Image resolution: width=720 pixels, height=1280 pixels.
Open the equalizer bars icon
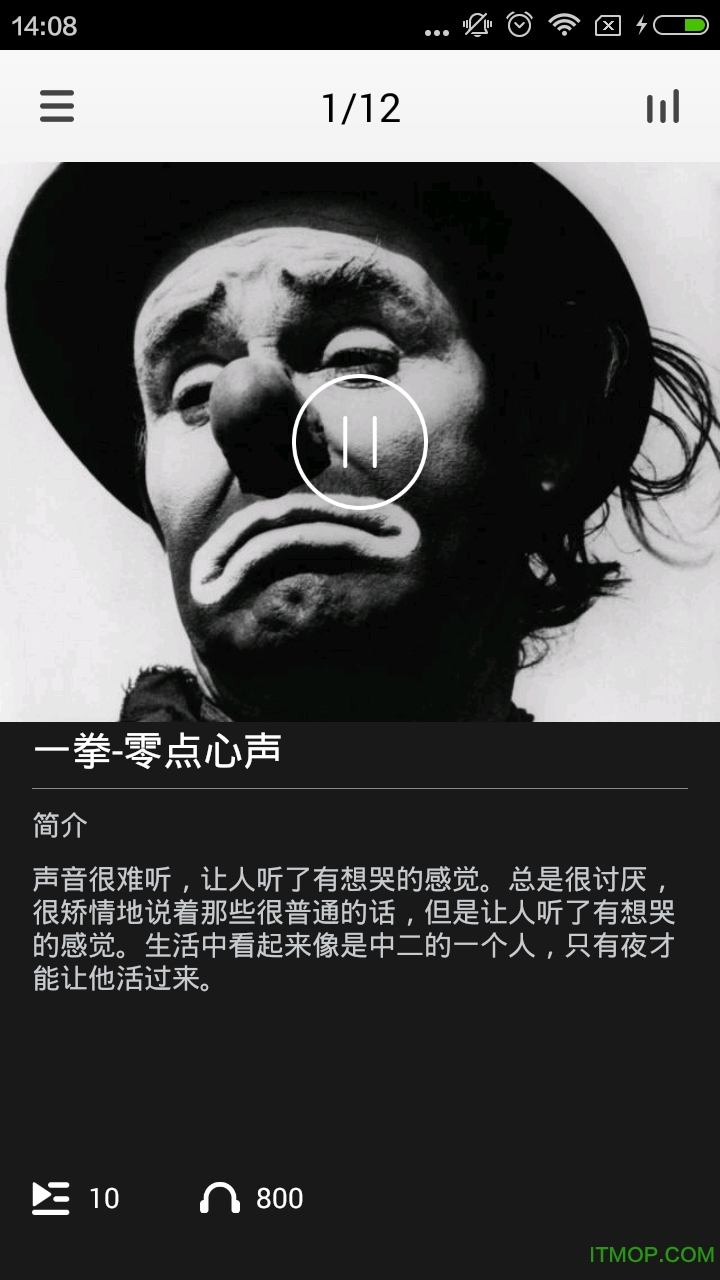662,106
